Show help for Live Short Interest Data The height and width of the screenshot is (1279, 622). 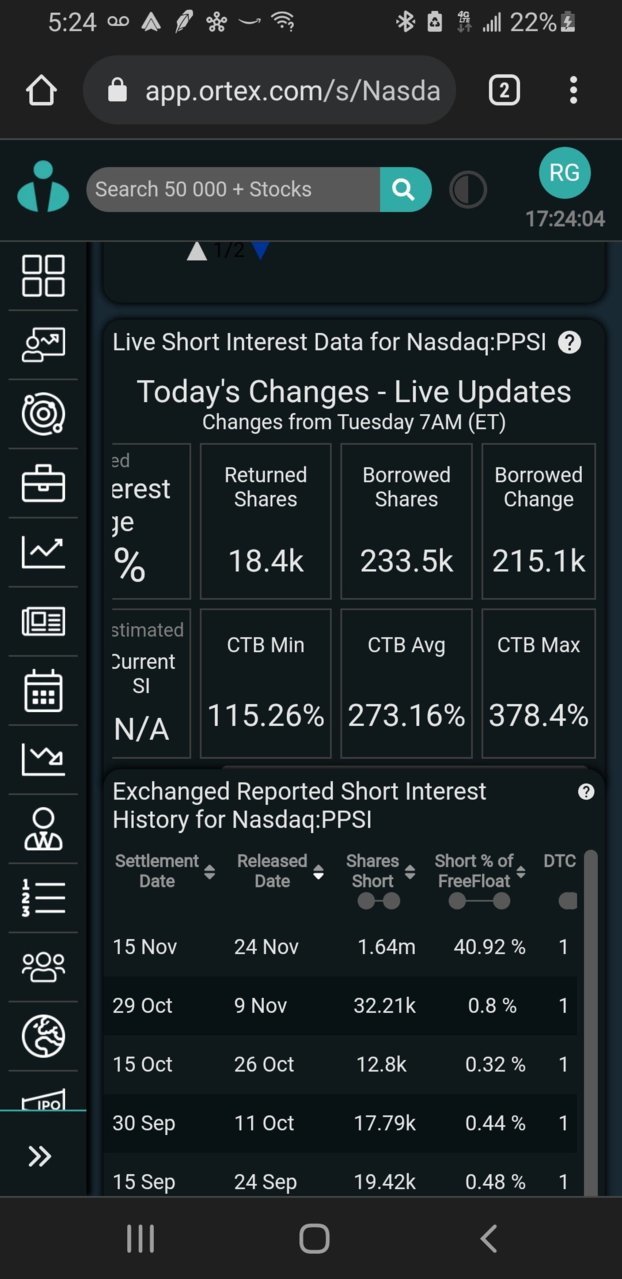point(569,342)
